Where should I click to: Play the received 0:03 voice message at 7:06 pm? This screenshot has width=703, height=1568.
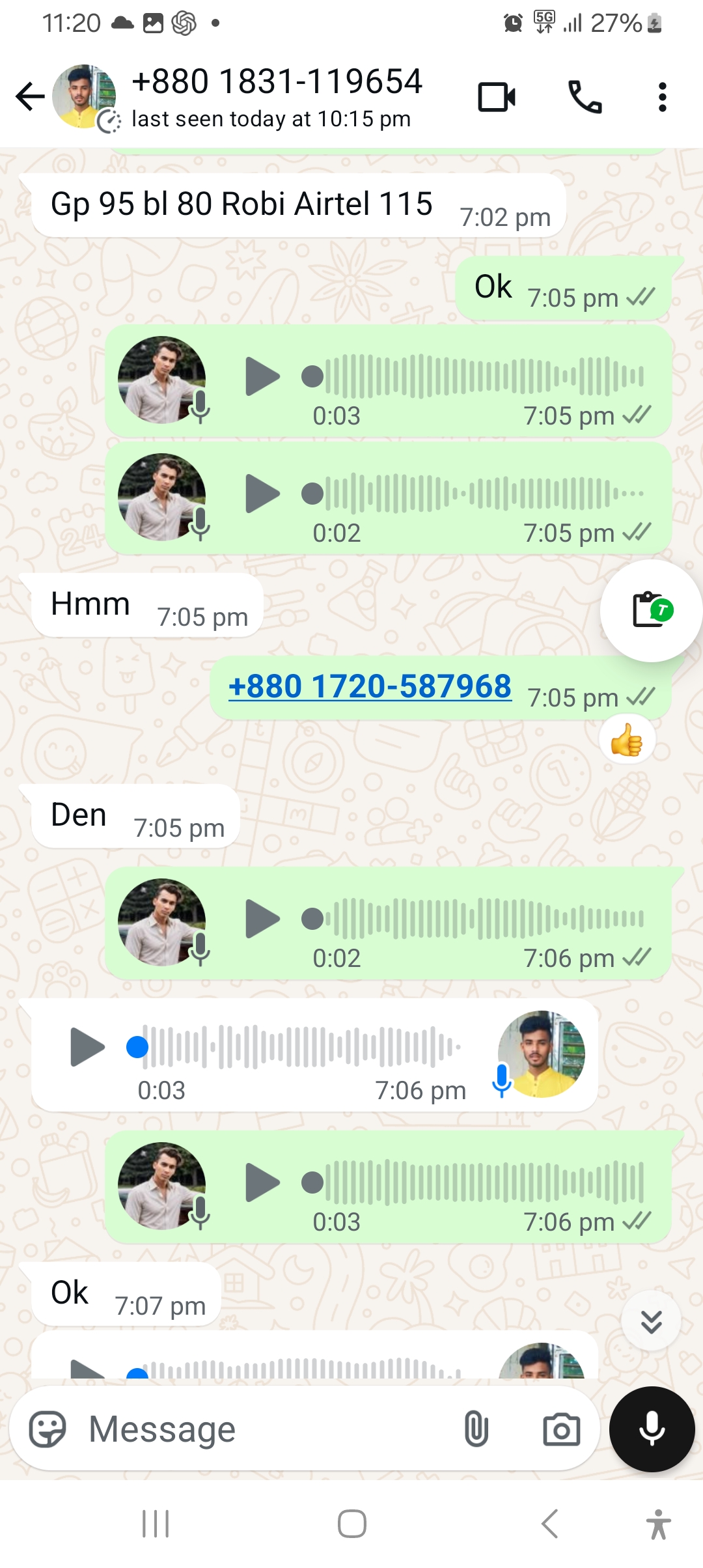coord(87,1047)
